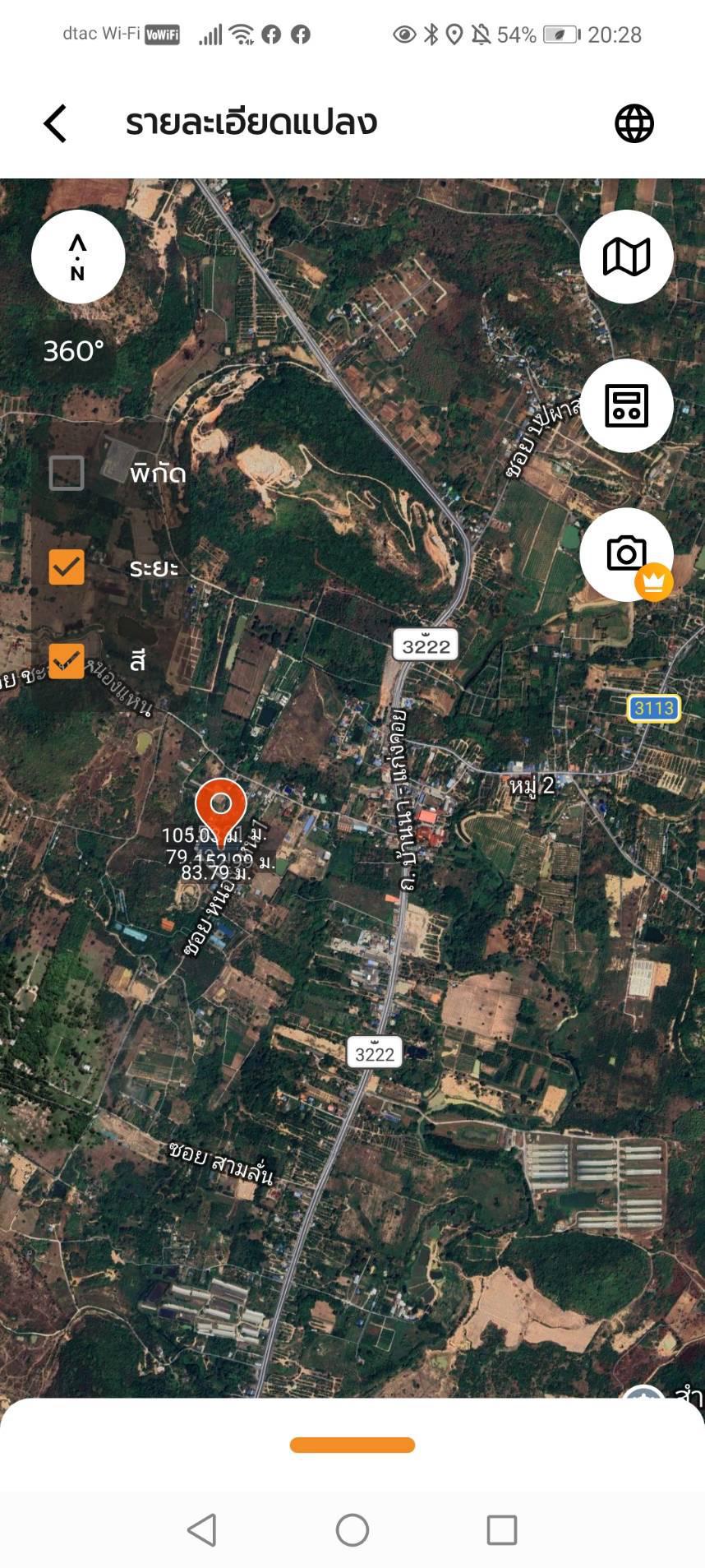Enable the พิกัด coordinates checkbox
The image size is (705, 1568).
point(67,473)
